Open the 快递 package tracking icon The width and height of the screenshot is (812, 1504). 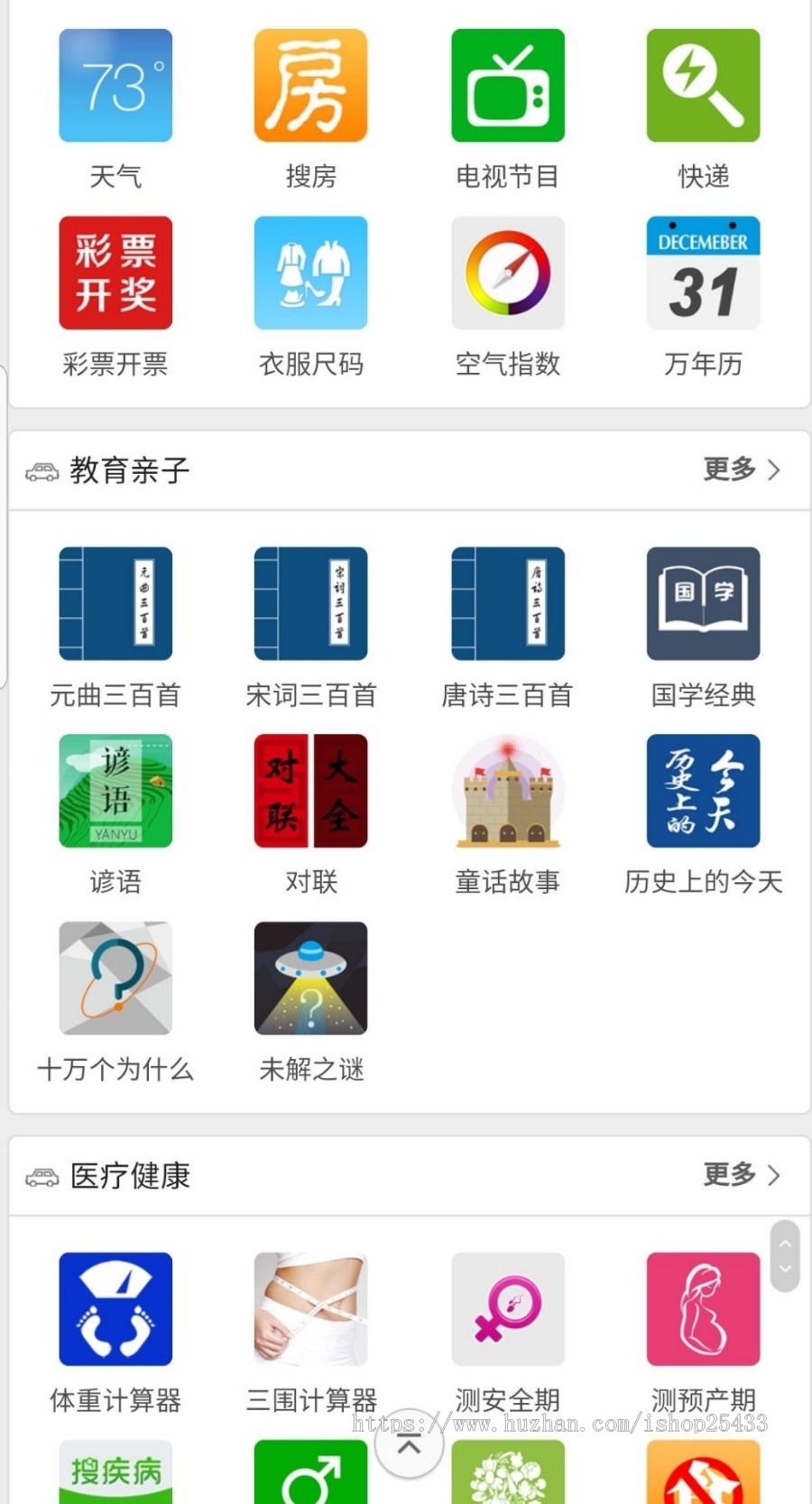coord(703,85)
